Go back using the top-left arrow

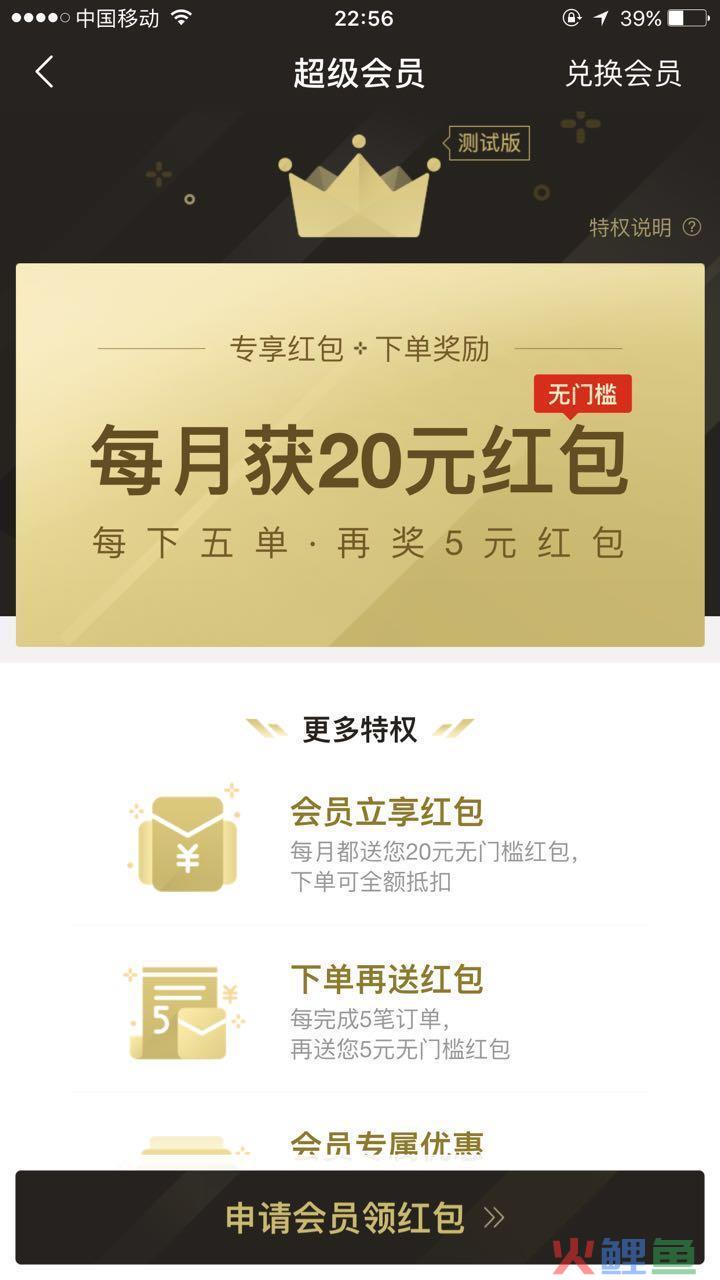tap(44, 72)
